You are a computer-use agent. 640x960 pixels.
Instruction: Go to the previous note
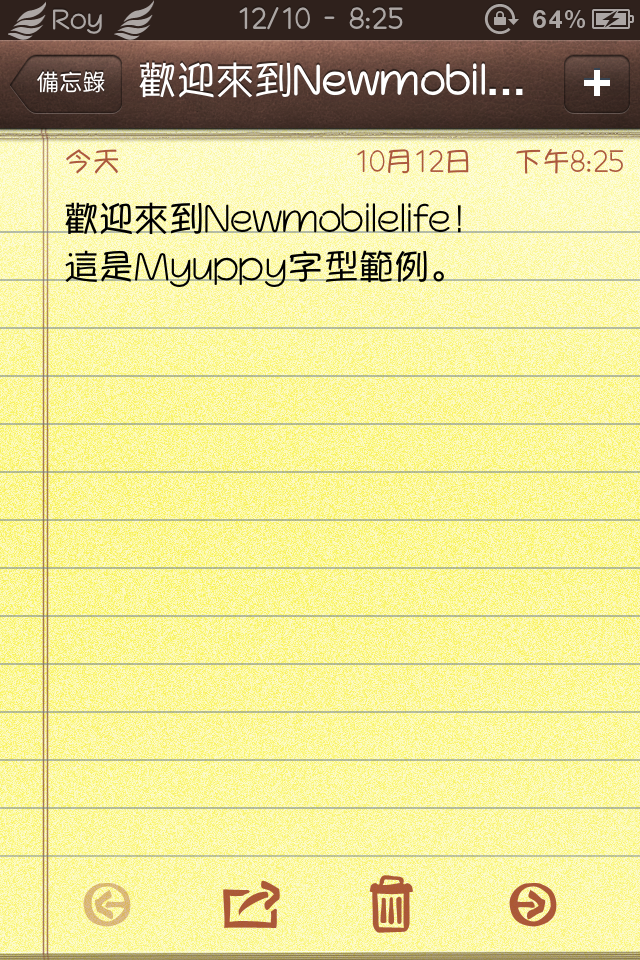(x=107, y=906)
